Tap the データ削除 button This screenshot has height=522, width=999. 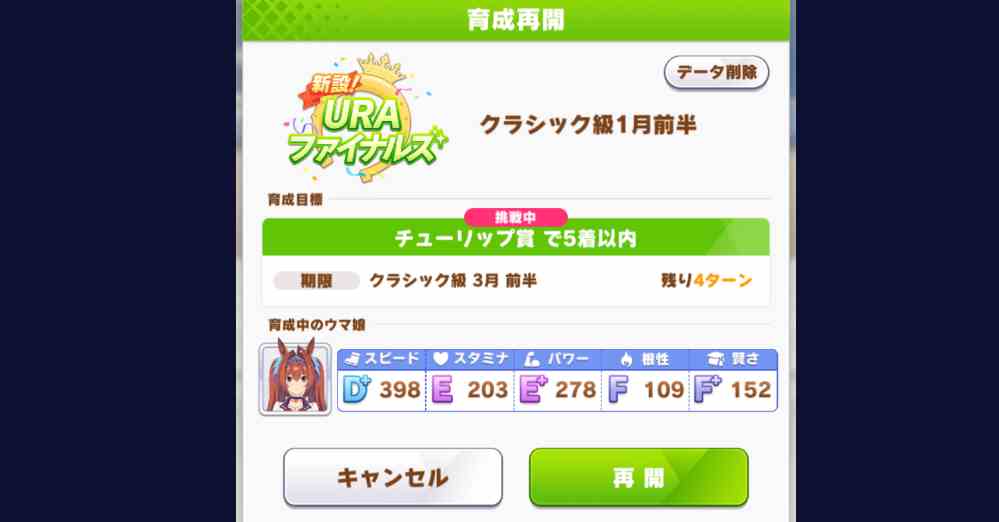coord(716,73)
